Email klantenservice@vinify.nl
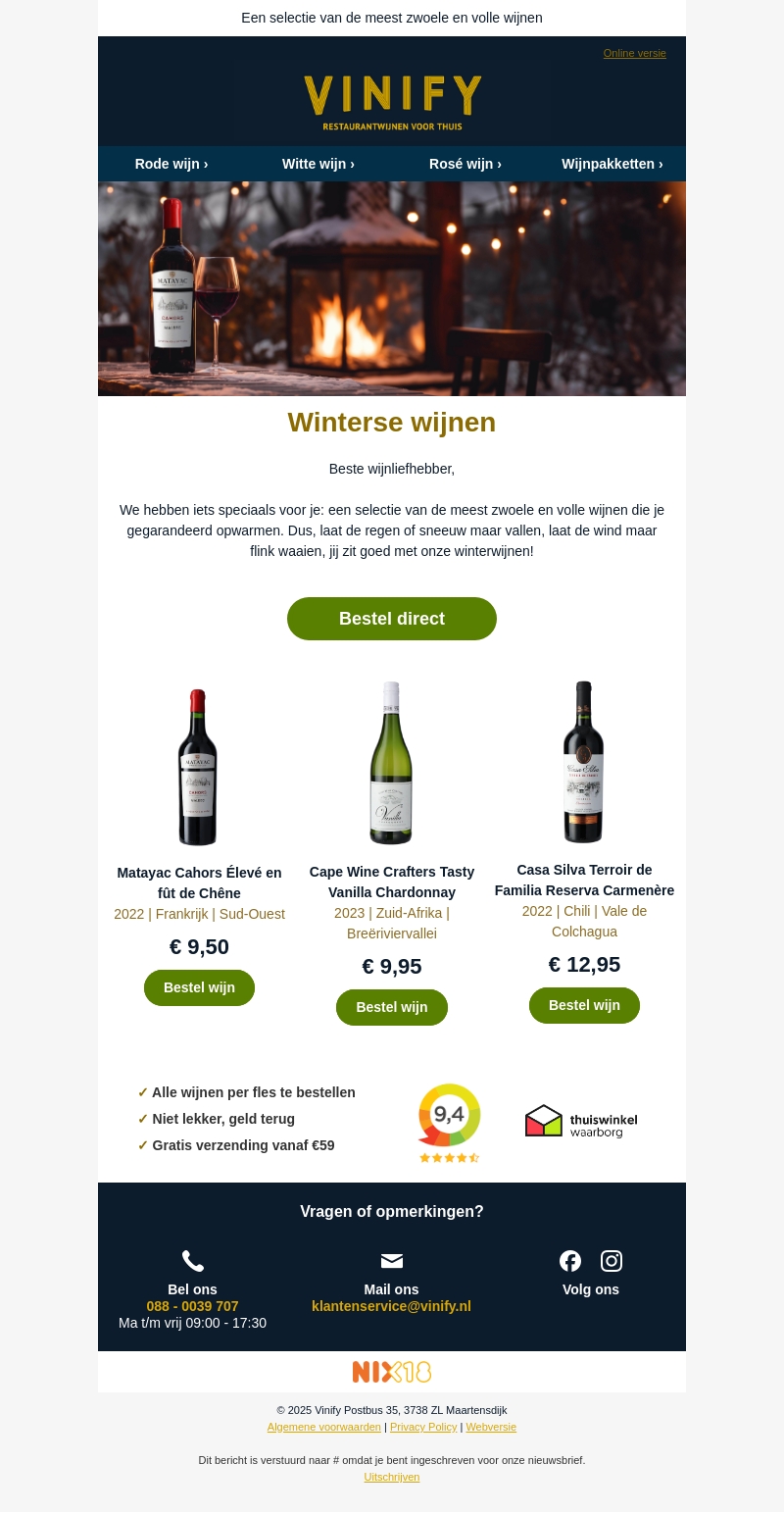The height and width of the screenshot is (1513, 784). (391, 1306)
